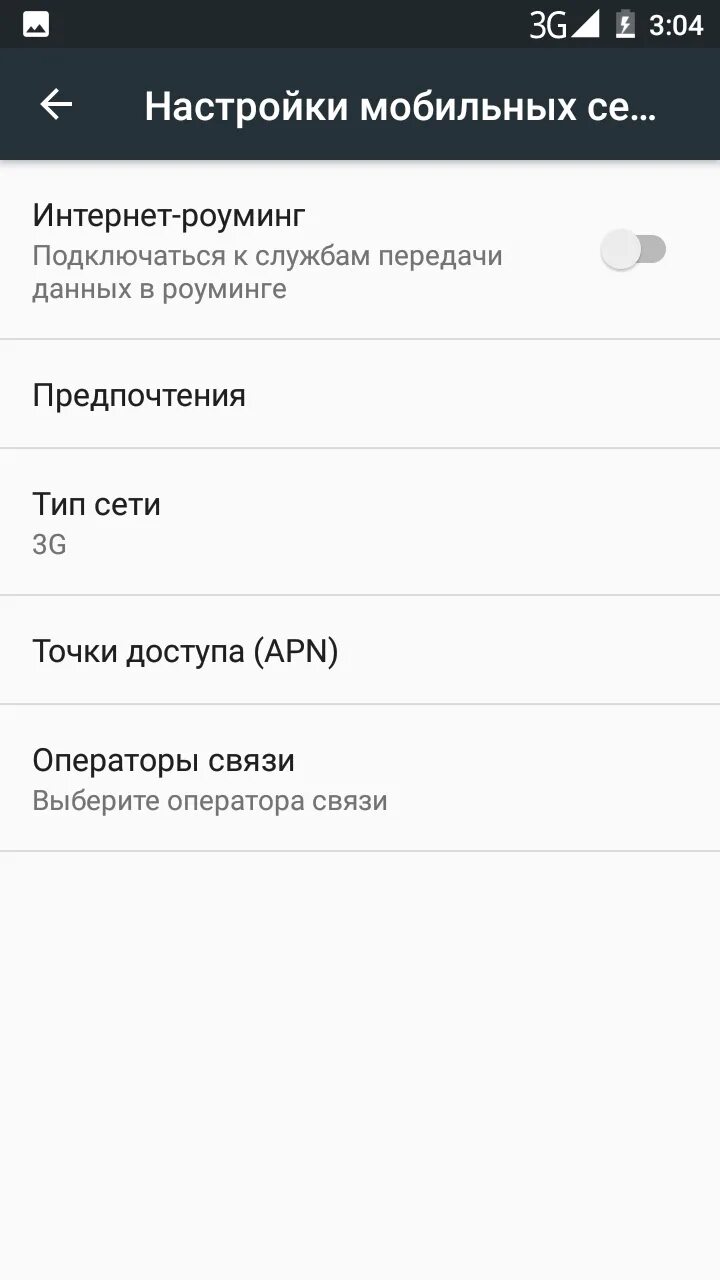Enable the Интернет-роуминг switch

(x=634, y=249)
